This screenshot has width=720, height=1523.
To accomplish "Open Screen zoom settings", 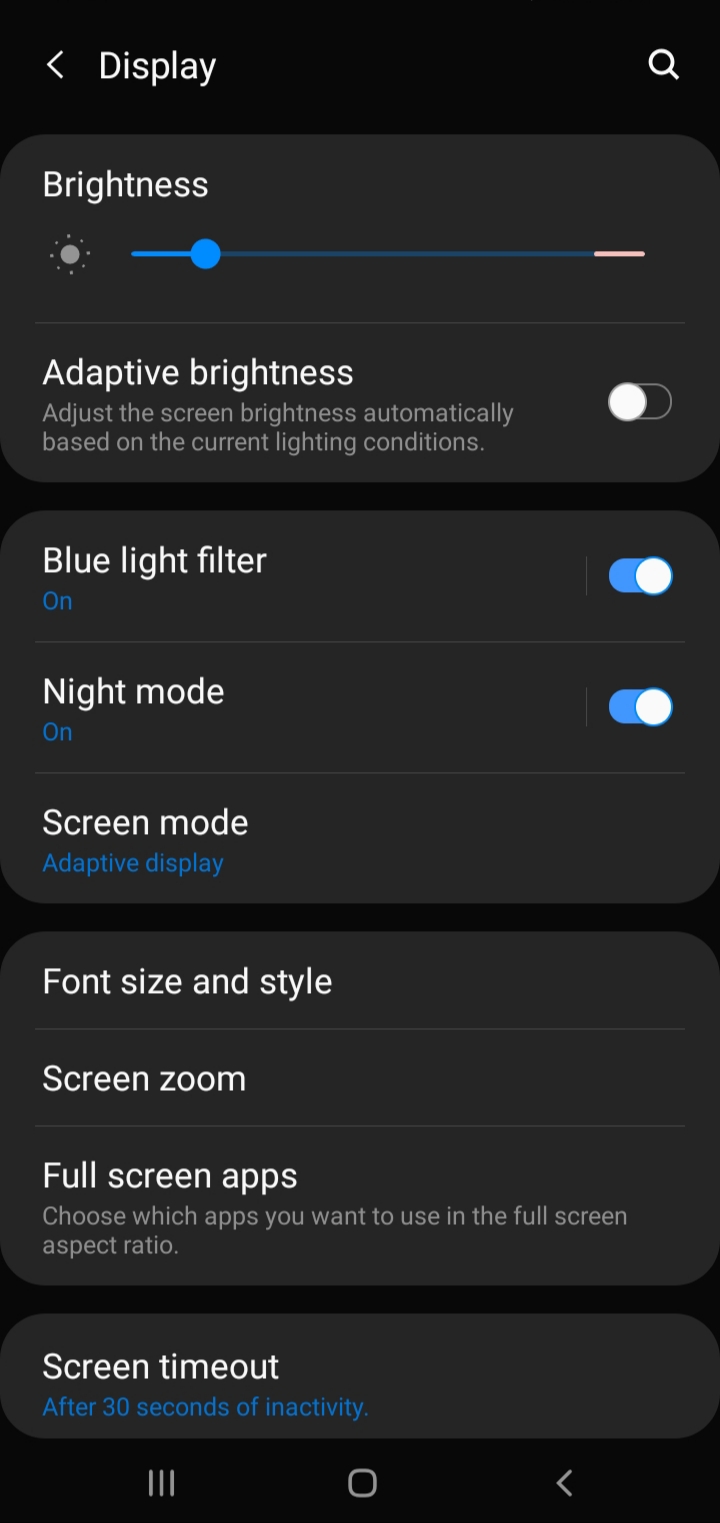I will click(360, 1078).
